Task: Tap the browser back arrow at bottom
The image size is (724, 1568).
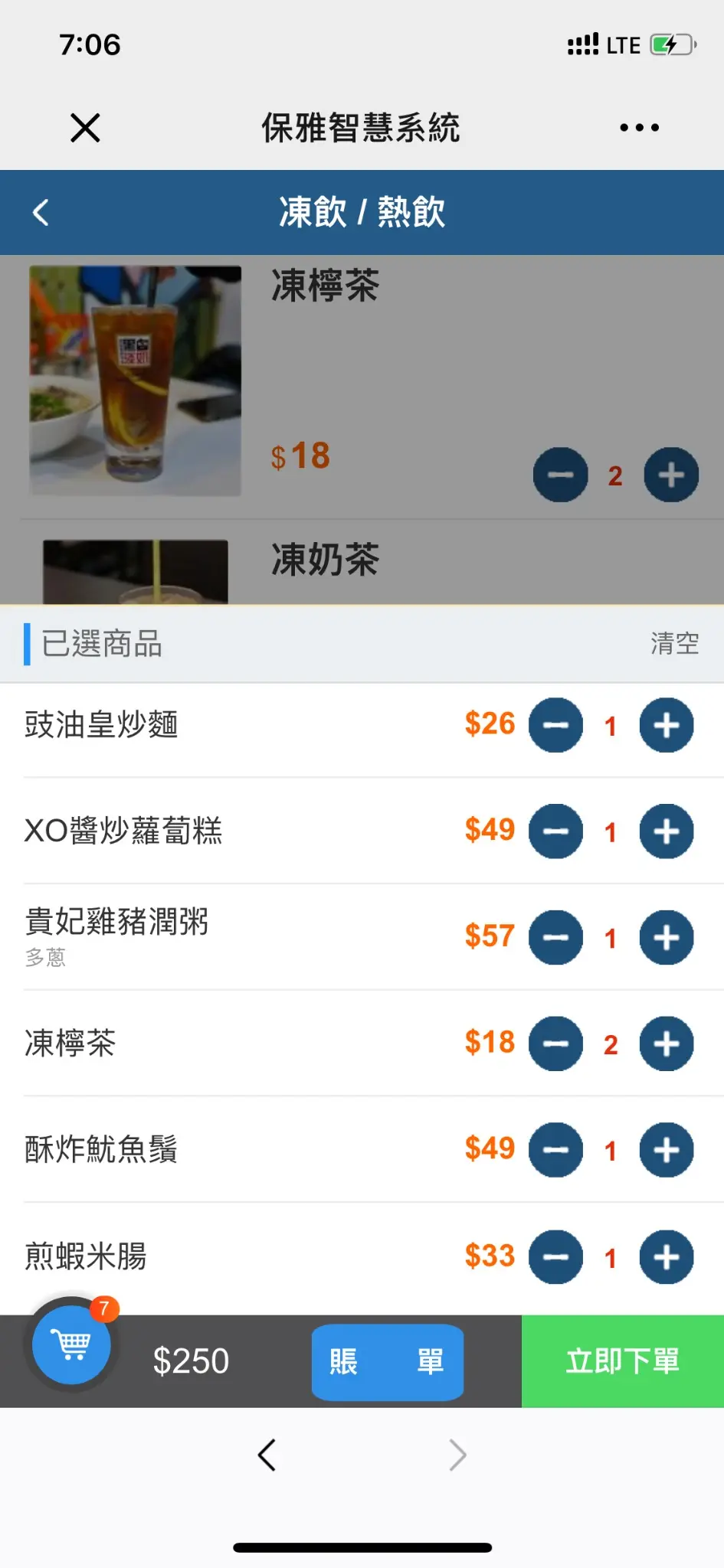Action: [267, 1455]
